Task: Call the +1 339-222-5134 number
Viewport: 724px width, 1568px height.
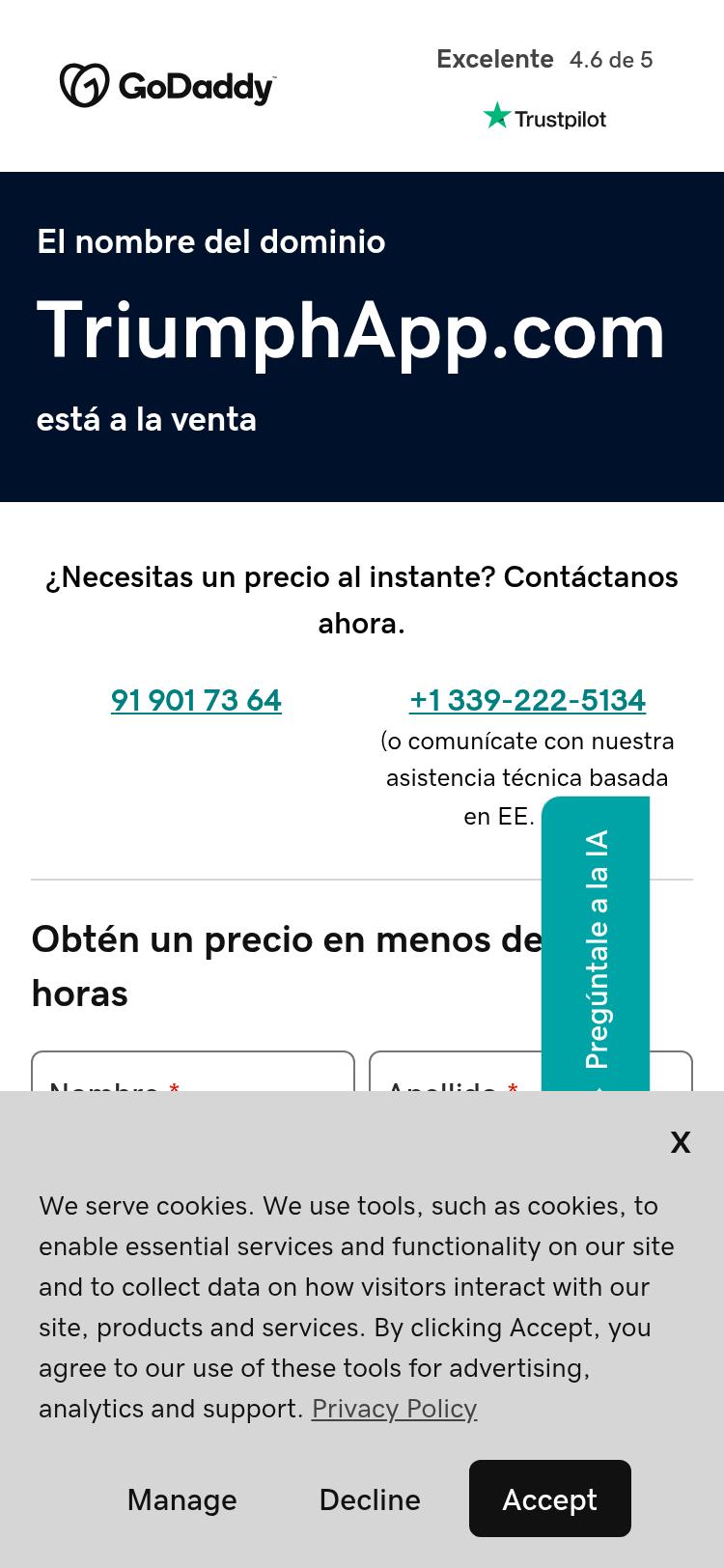Action: (x=528, y=701)
